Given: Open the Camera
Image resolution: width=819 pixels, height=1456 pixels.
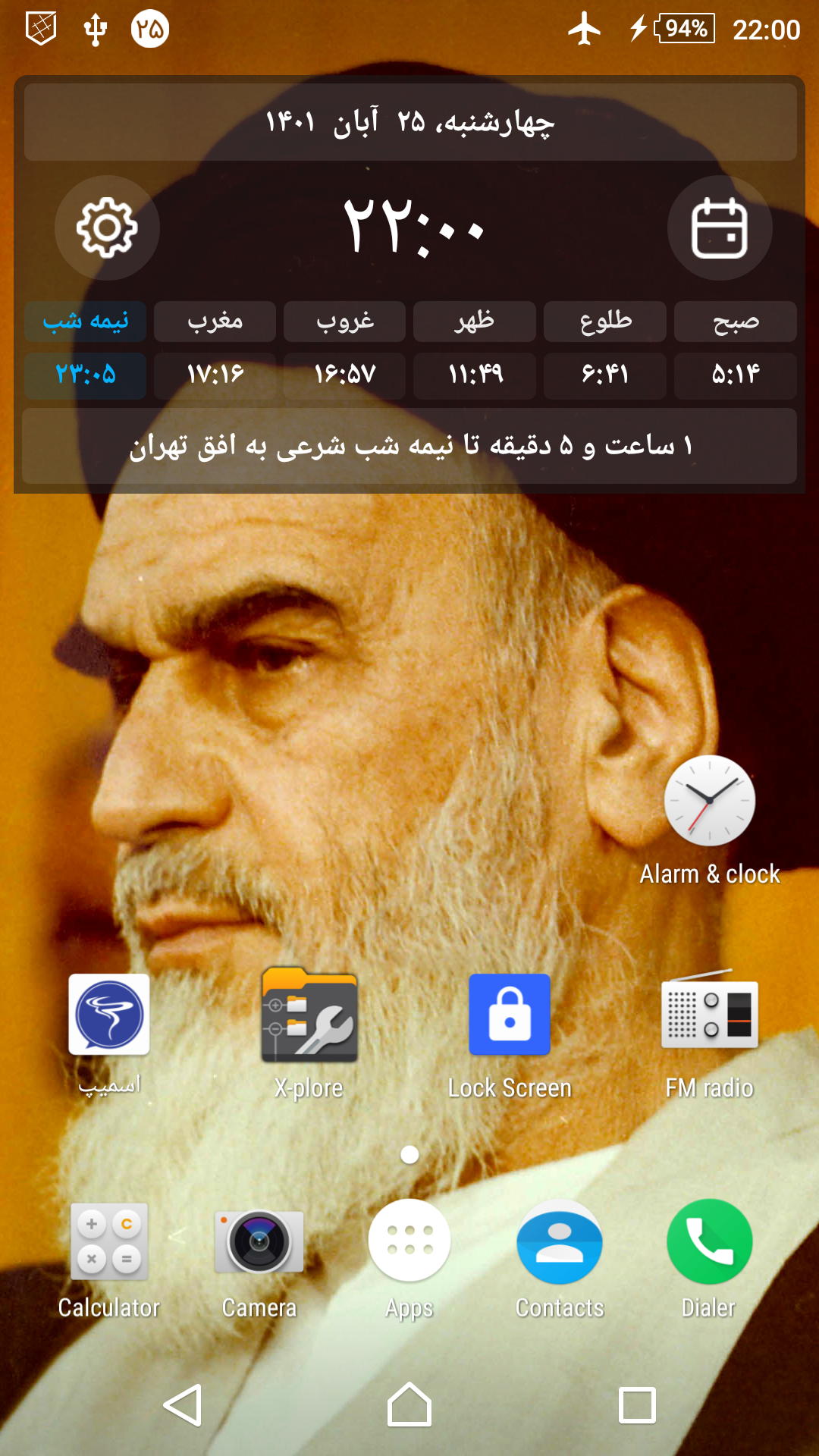Looking at the screenshot, I should pyautogui.click(x=259, y=1241).
